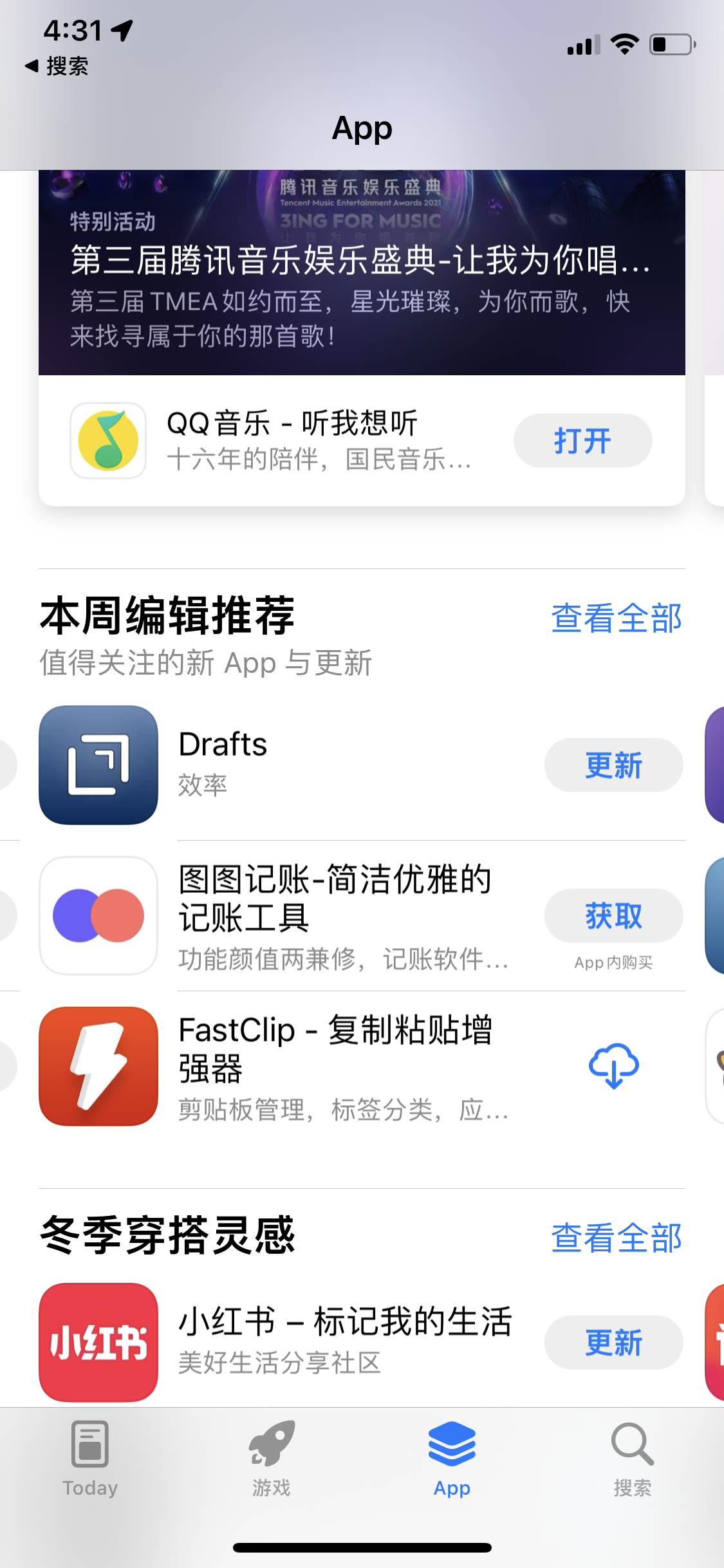Viewport: 724px width, 1568px height.
Task: Update the 小红书 app
Action: [x=613, y=1342]
